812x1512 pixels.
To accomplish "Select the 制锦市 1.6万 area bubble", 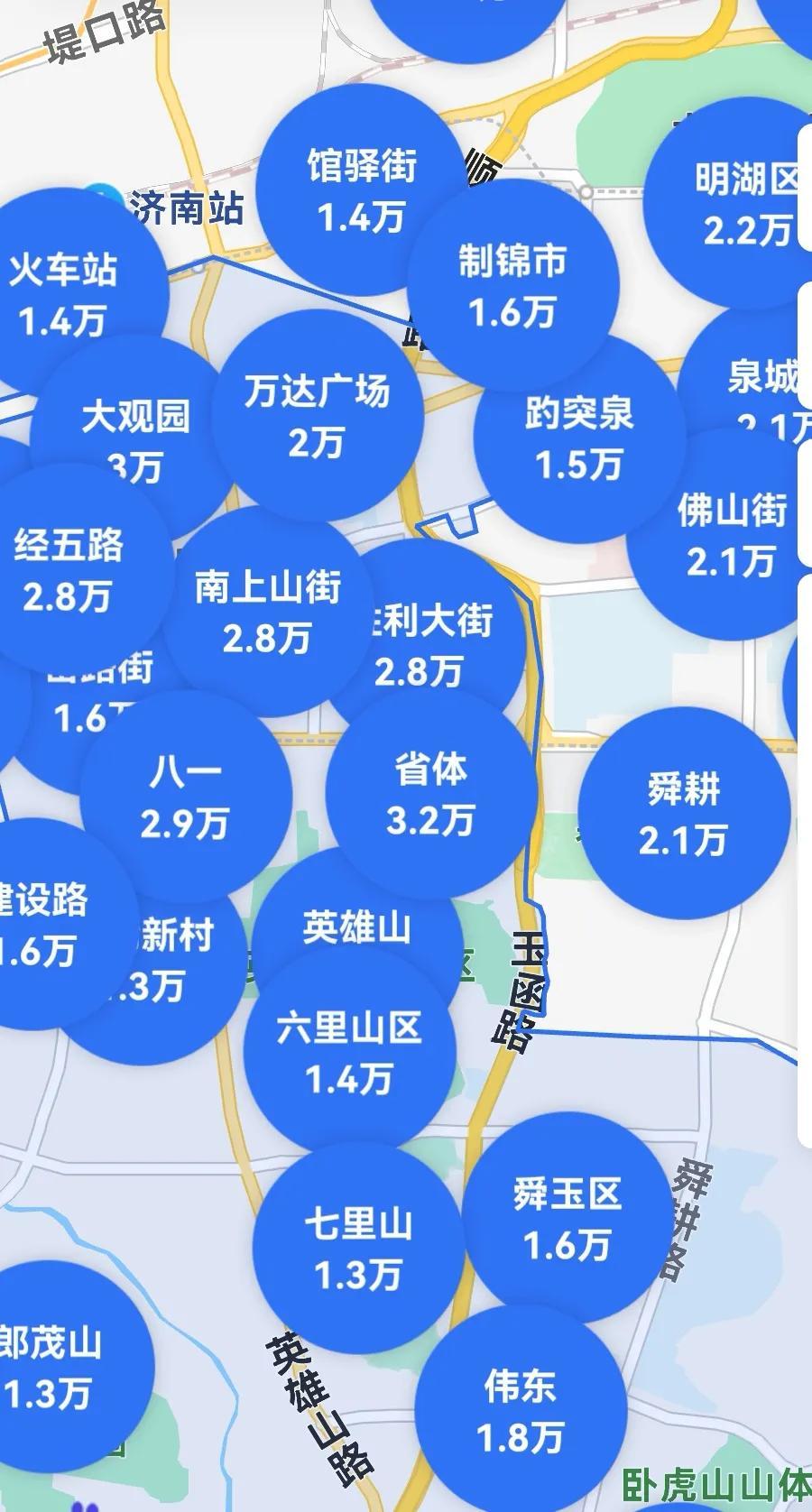I will click(512, 286).
